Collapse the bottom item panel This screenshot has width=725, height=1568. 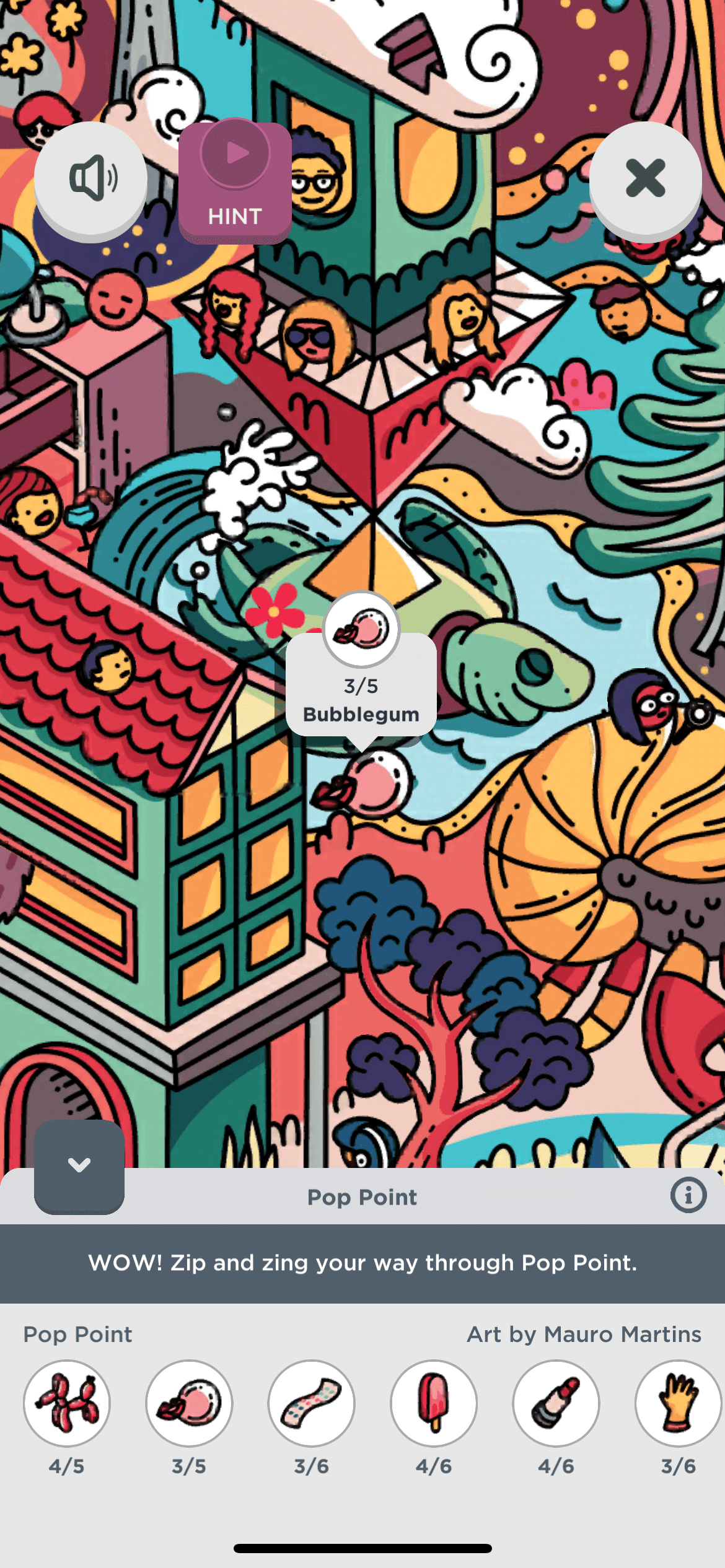pyautogui.click(x=79, y=1166)
